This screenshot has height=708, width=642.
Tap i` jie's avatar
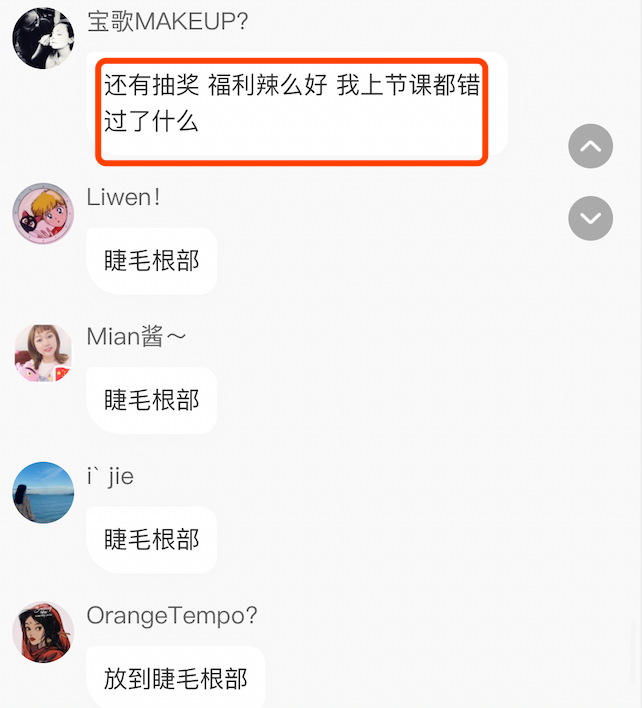pos(43,492)
